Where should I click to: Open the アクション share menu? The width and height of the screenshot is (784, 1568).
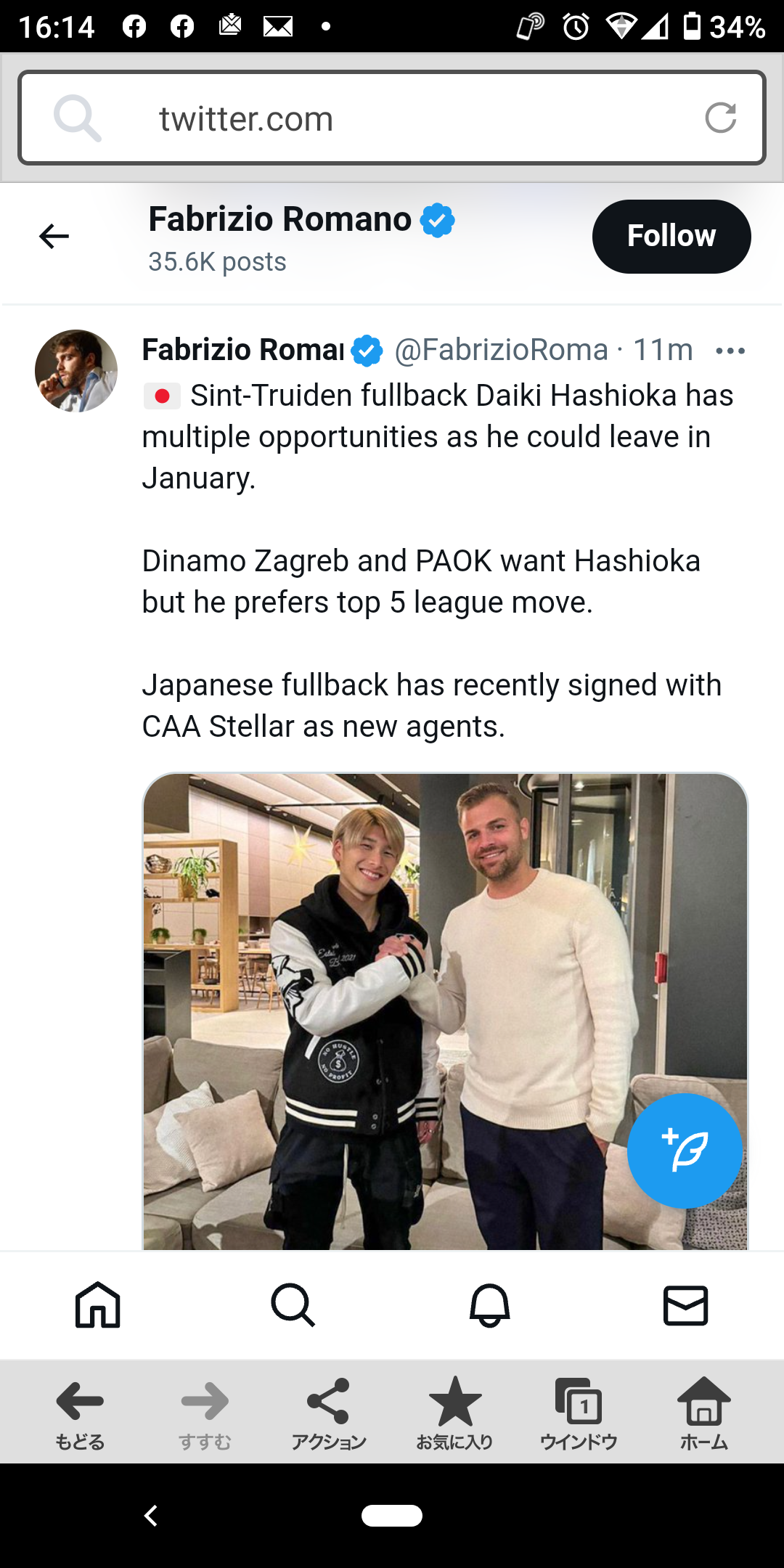pos(329,1412)
